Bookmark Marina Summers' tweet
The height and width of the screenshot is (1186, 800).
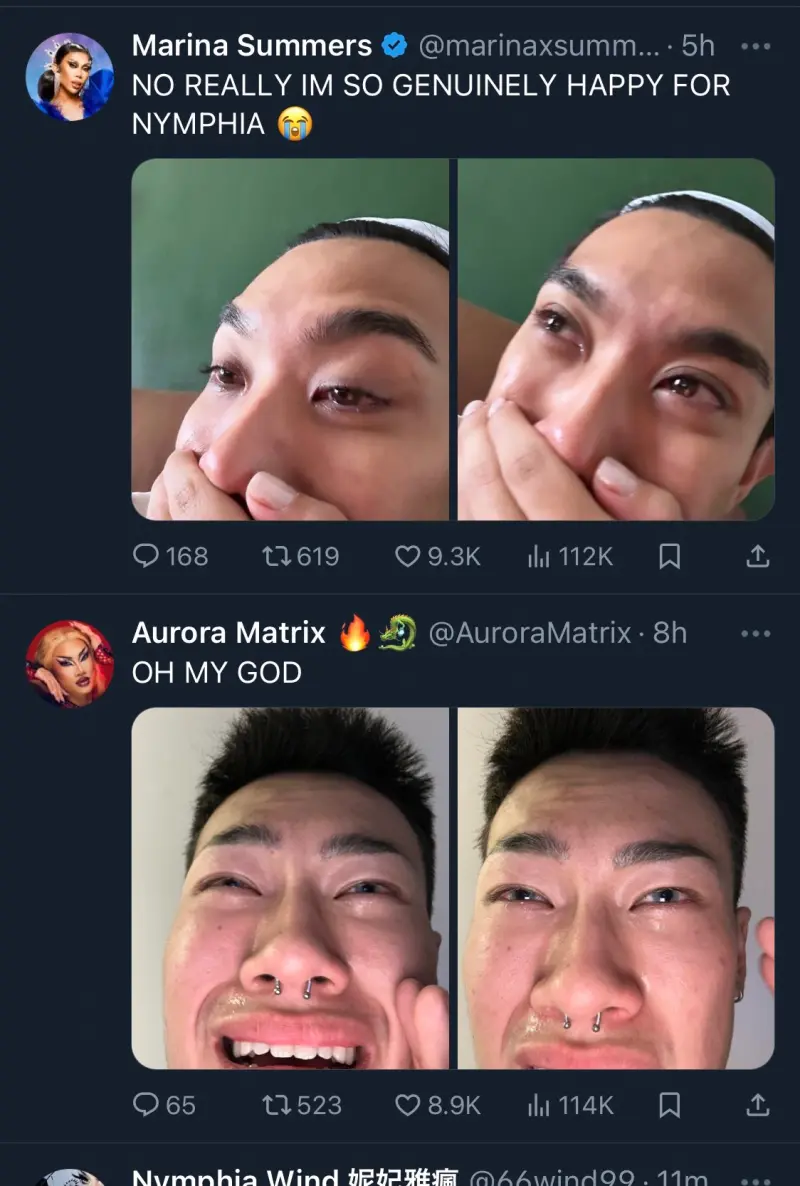[x=670, y=556]
